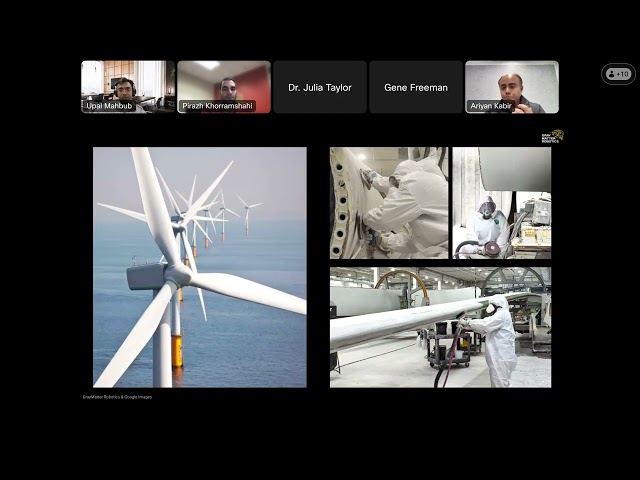Open the +10 more participants list
640x480 pixels.
618,74
